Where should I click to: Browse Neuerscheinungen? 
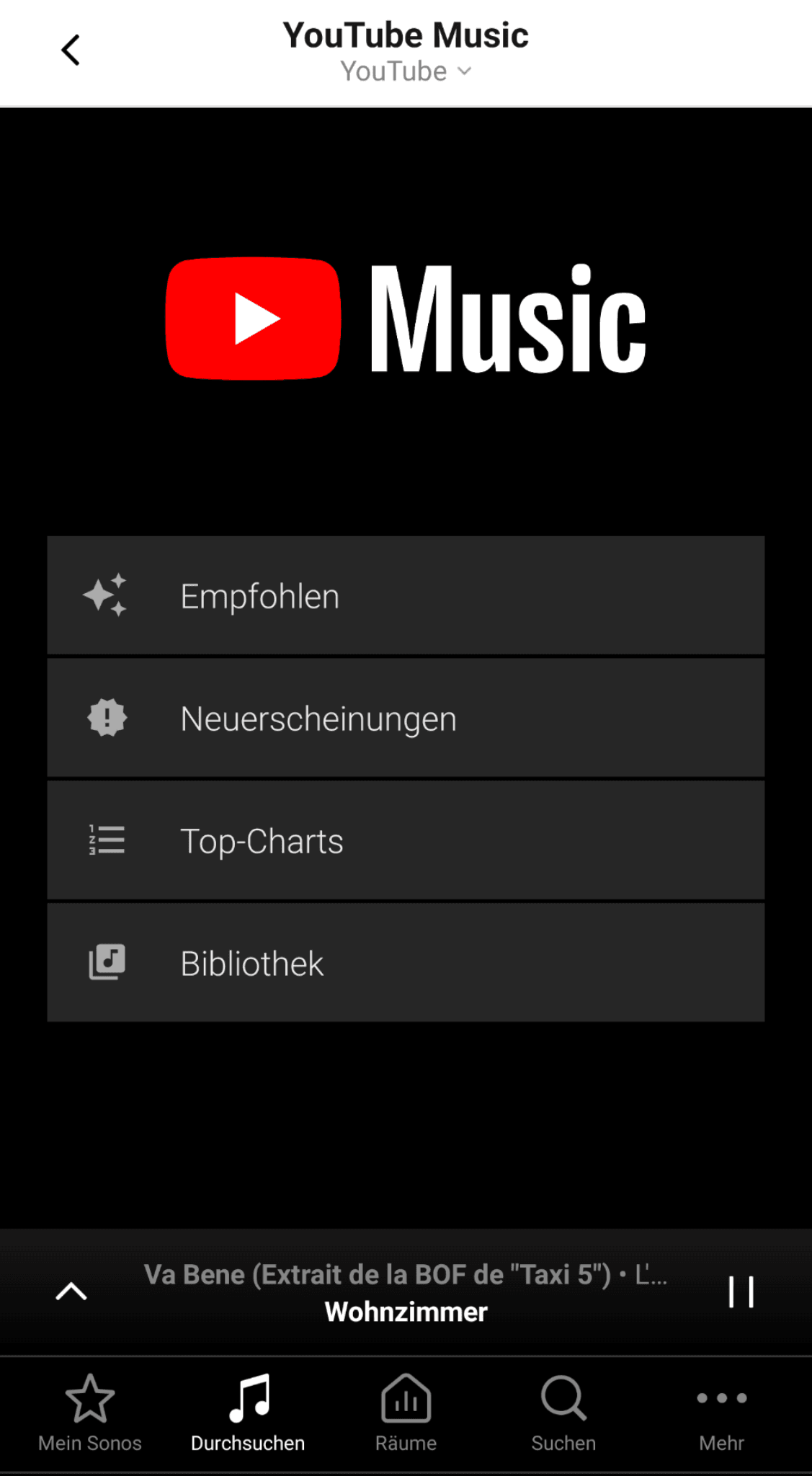pos(406,718)
